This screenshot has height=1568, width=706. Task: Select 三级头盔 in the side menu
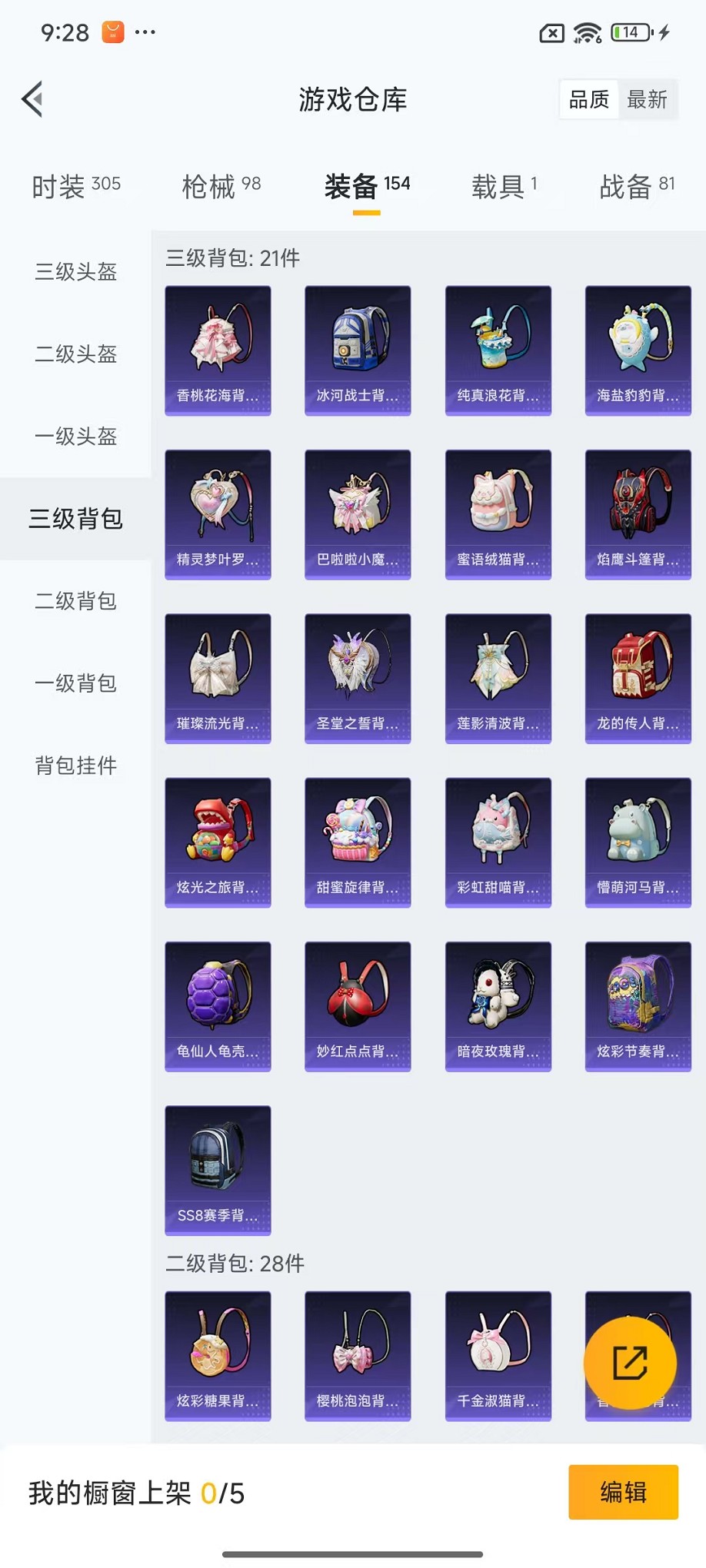[x=75, y=272]
